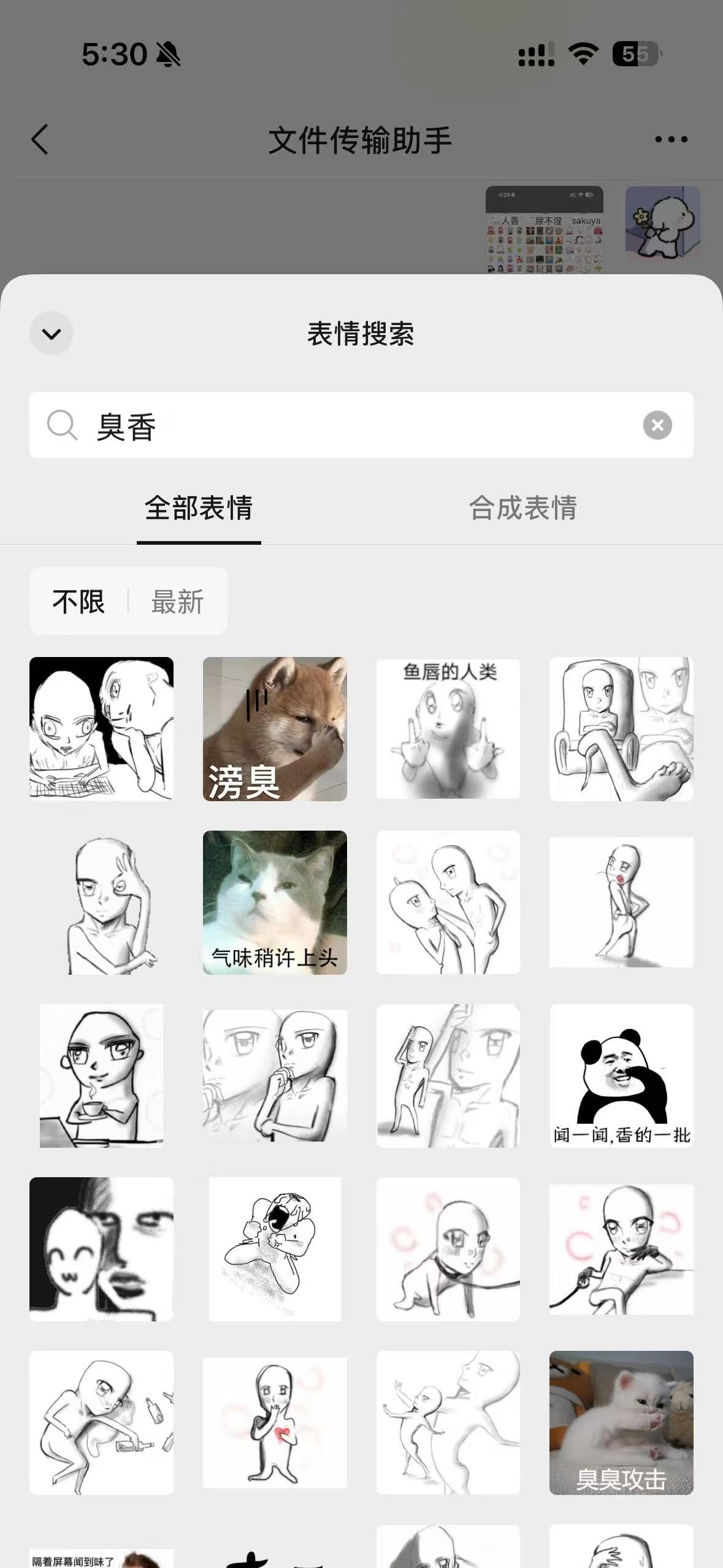Send the 气味稍许上头 cat sticker

coord(275,902)
